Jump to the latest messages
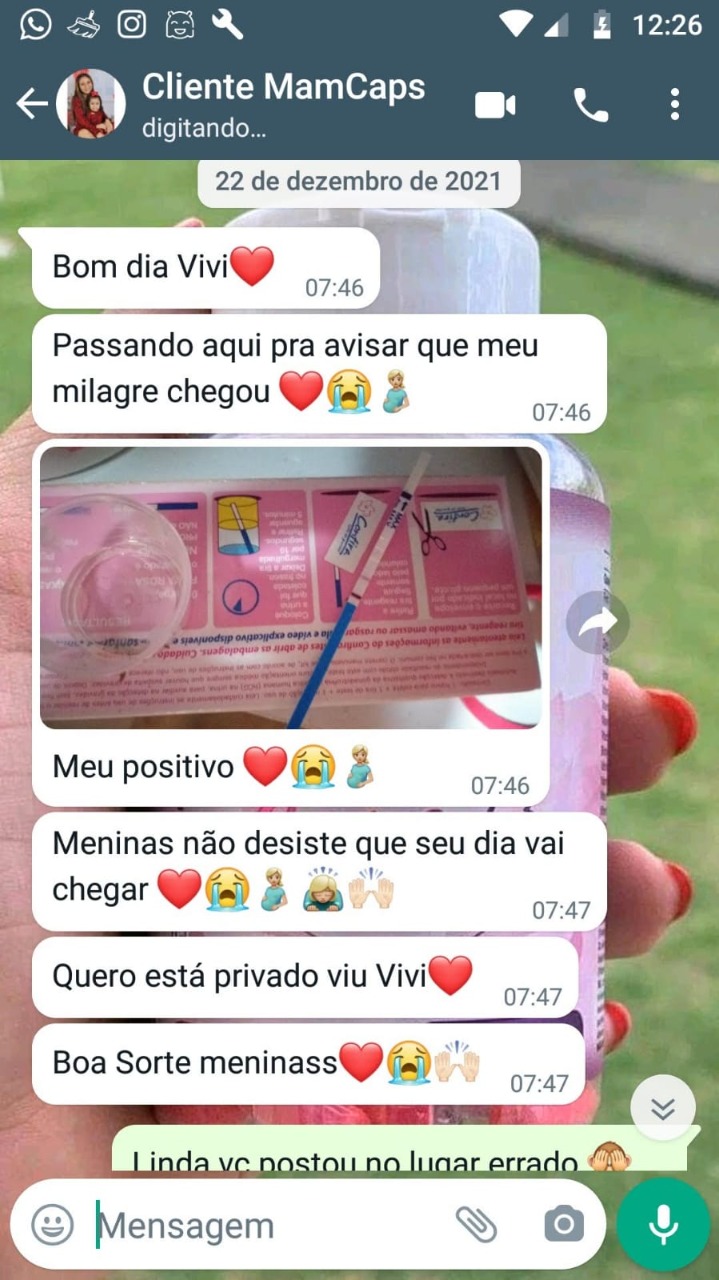This screenshot has height=1280, width=719. [662, 1108]
